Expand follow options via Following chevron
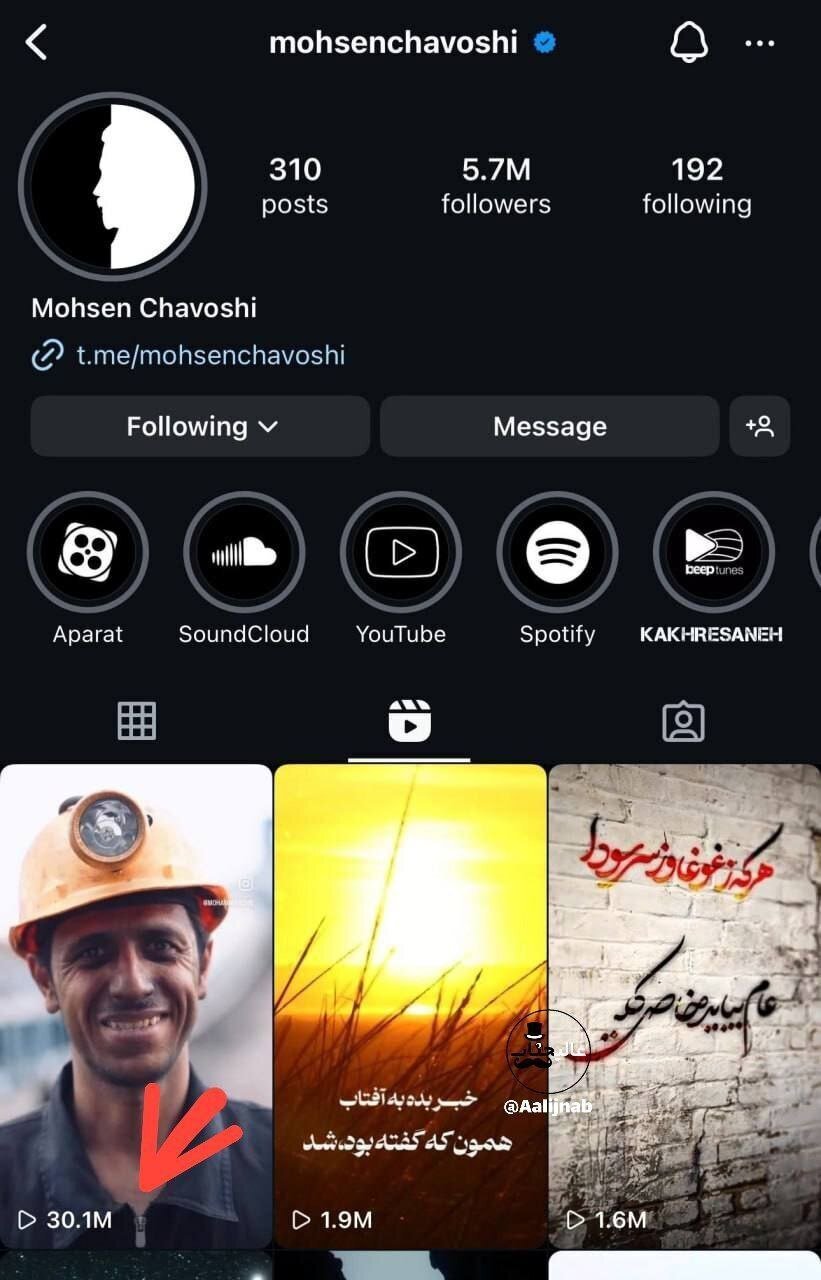821x1280 pixels. [267, 426]
